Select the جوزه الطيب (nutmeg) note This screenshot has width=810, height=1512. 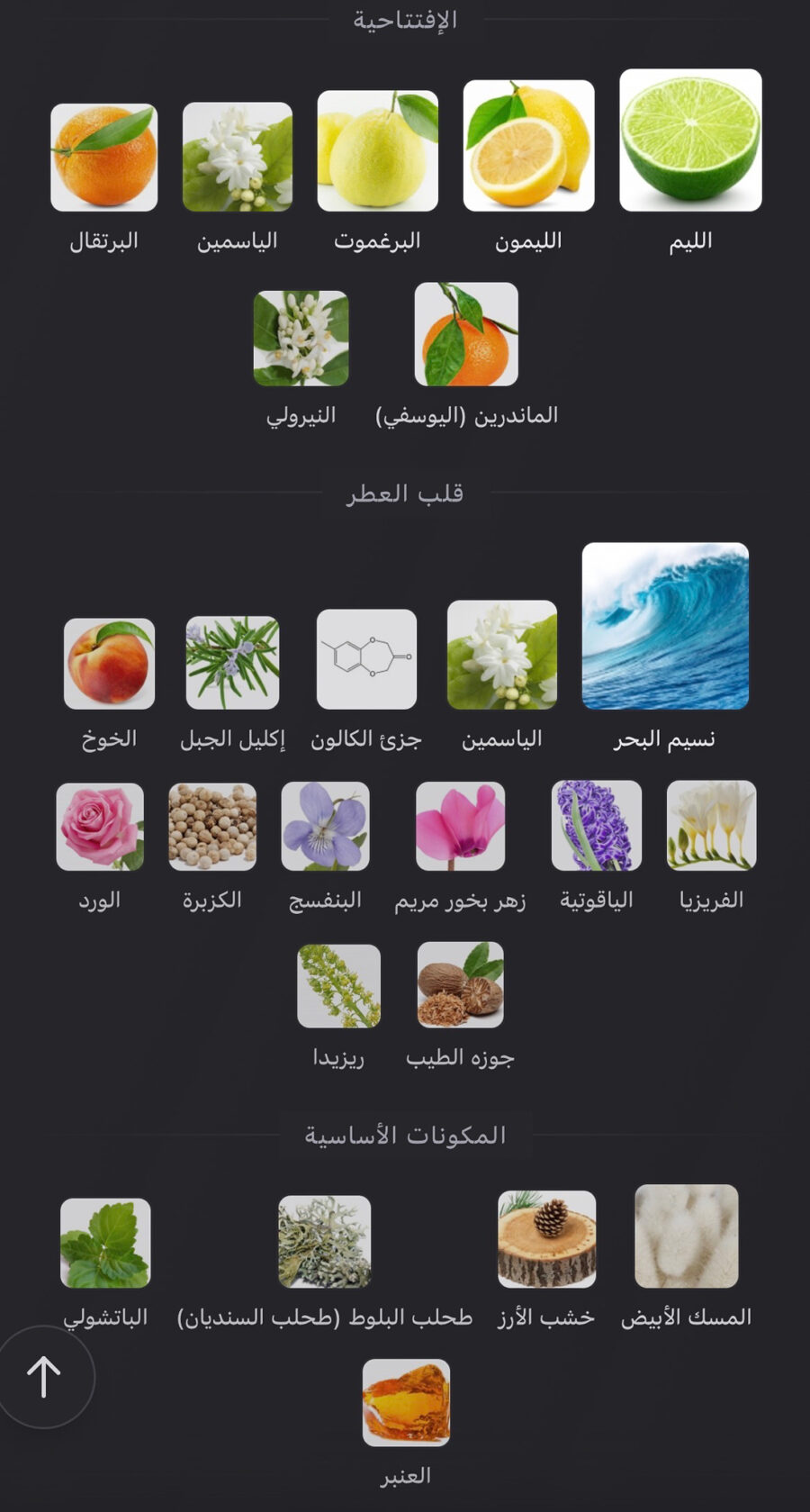pos(460,985)
